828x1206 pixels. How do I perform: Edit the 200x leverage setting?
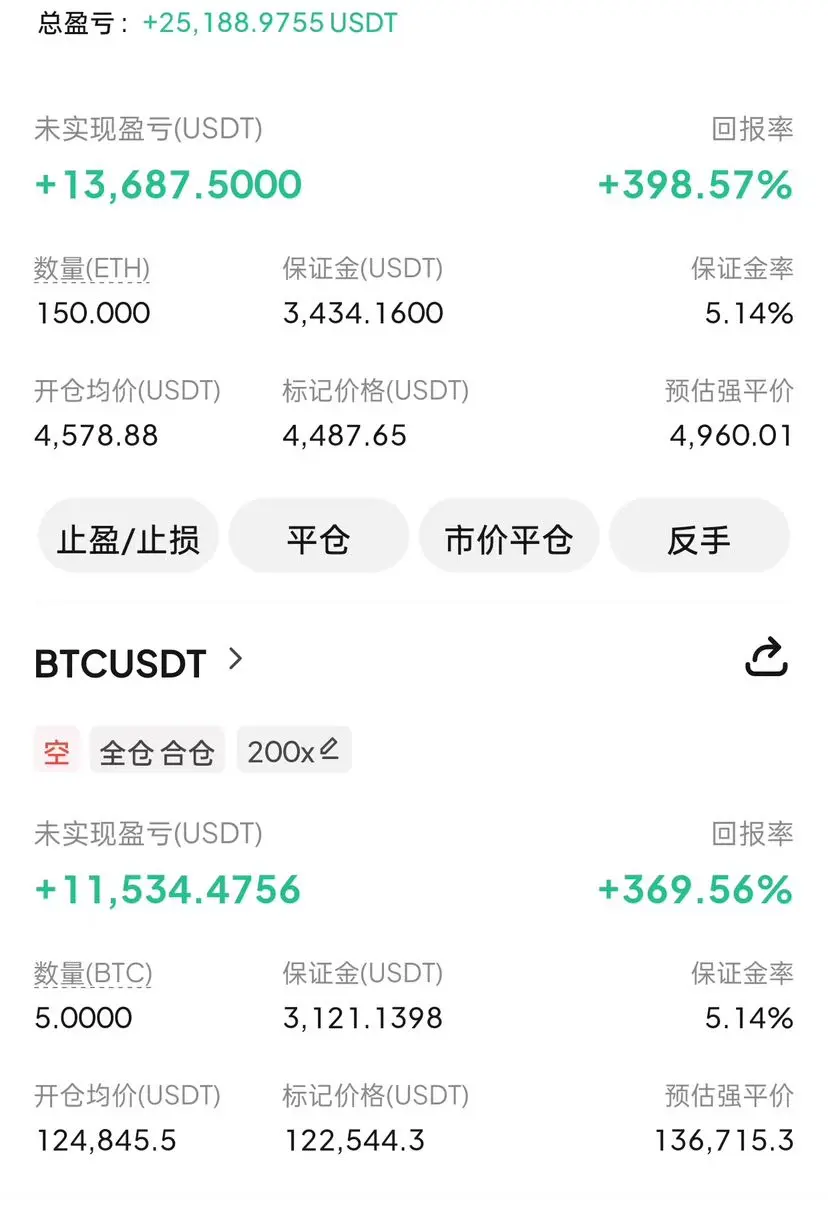(294, 751)
